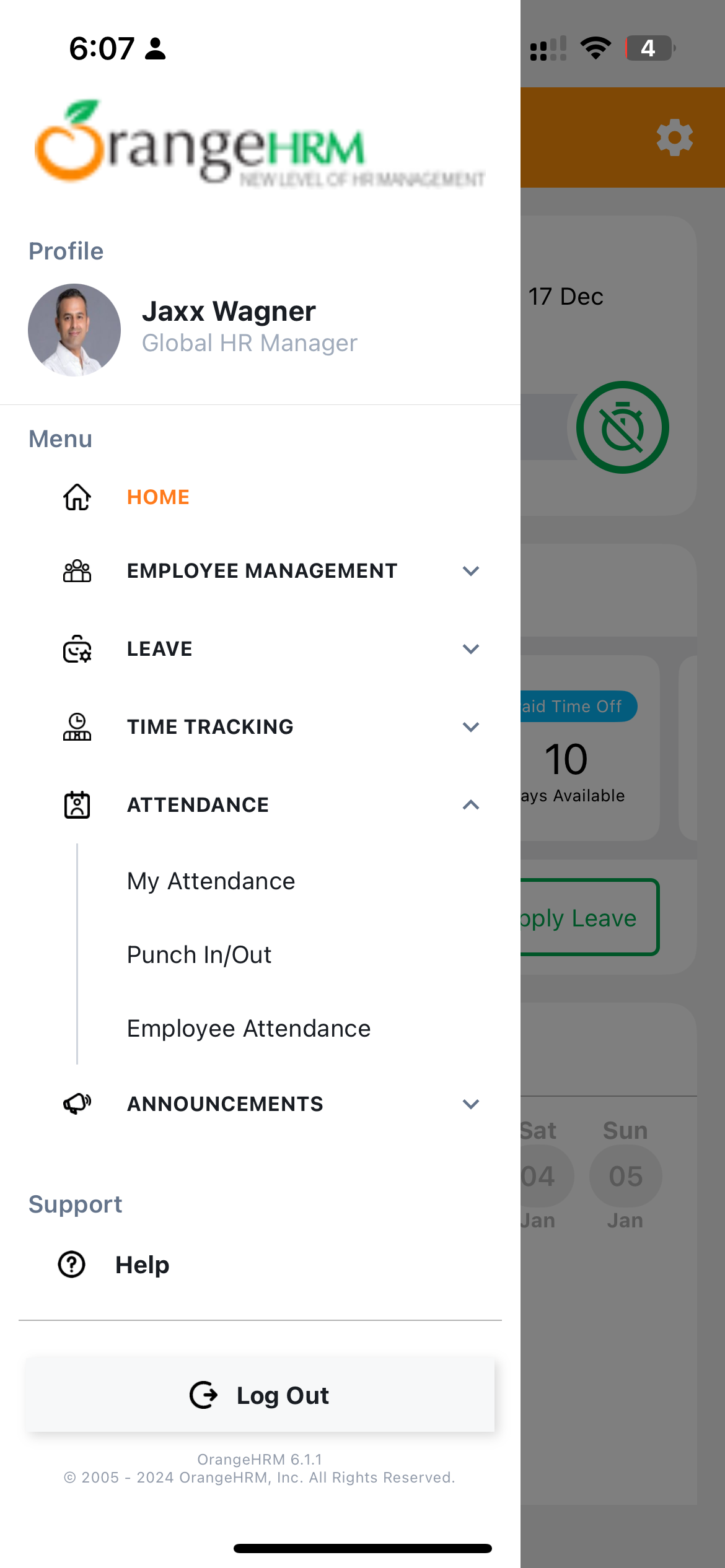Open Punch In/Out
Image resolution: width=725 pixels, height=1568 pixels.
pyautogui.click(x=199, y=955)
